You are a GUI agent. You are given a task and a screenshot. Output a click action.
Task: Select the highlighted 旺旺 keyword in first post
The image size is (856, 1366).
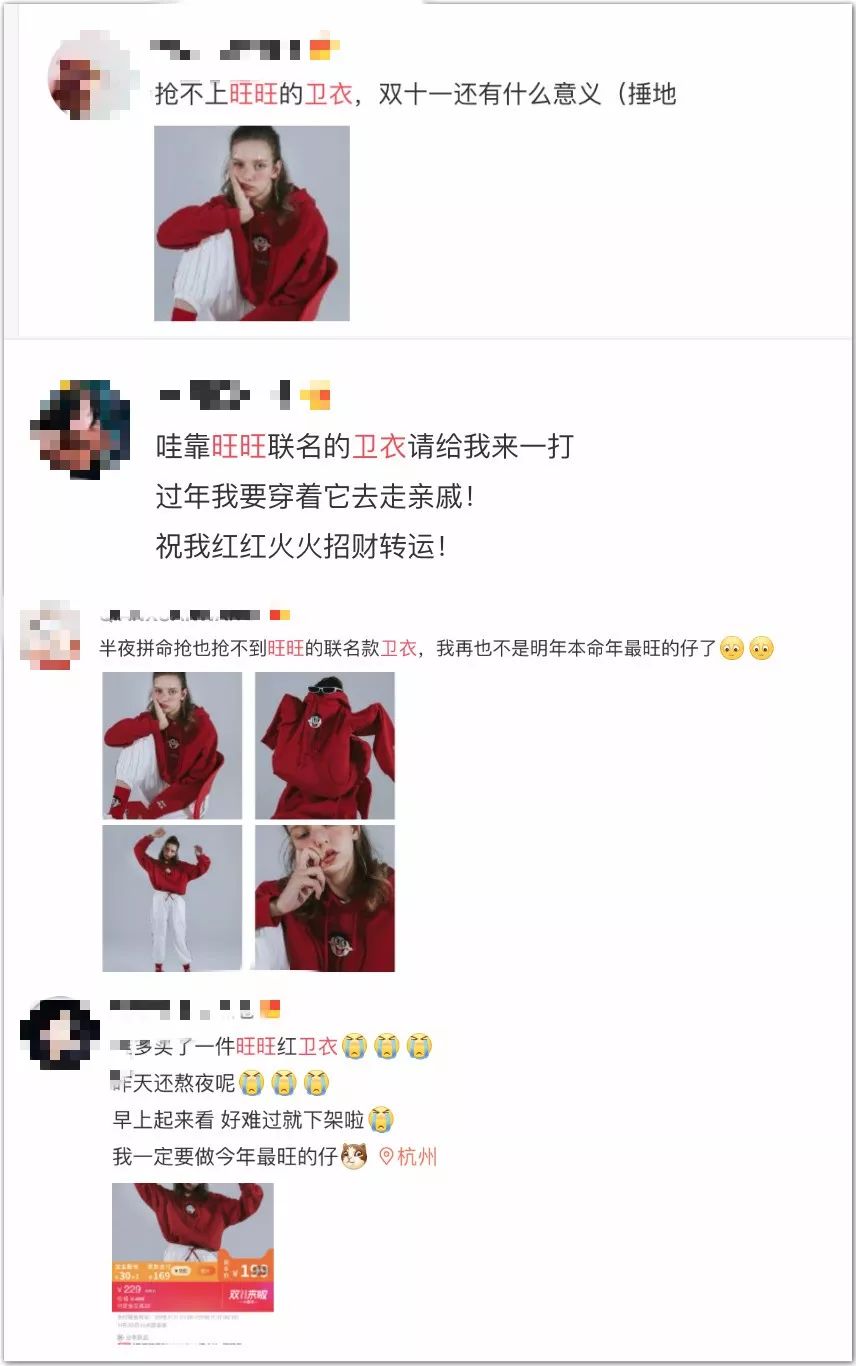tap(254, 90)
